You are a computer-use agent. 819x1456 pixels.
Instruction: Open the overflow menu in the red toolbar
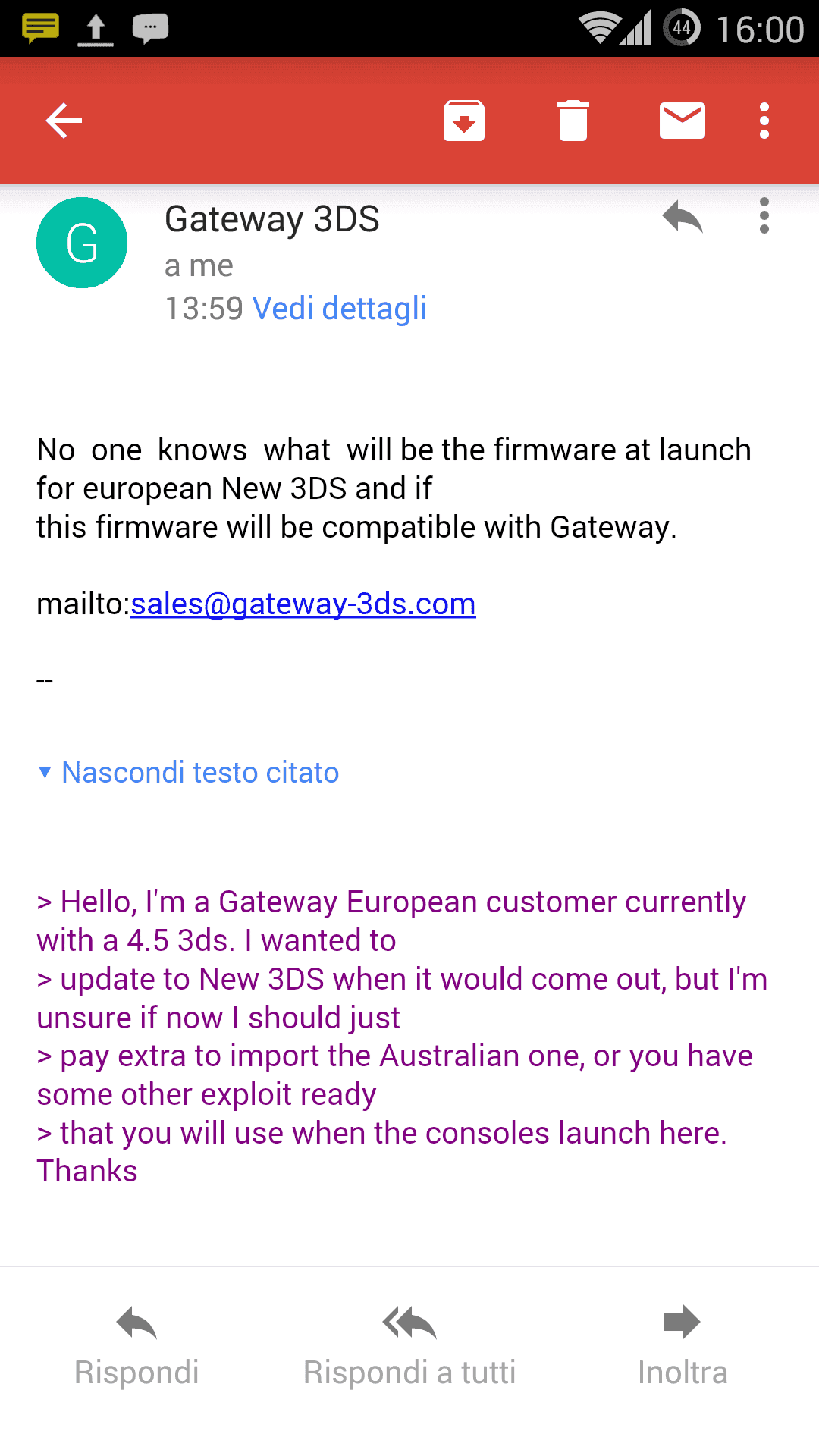click(x=764, y=121)
